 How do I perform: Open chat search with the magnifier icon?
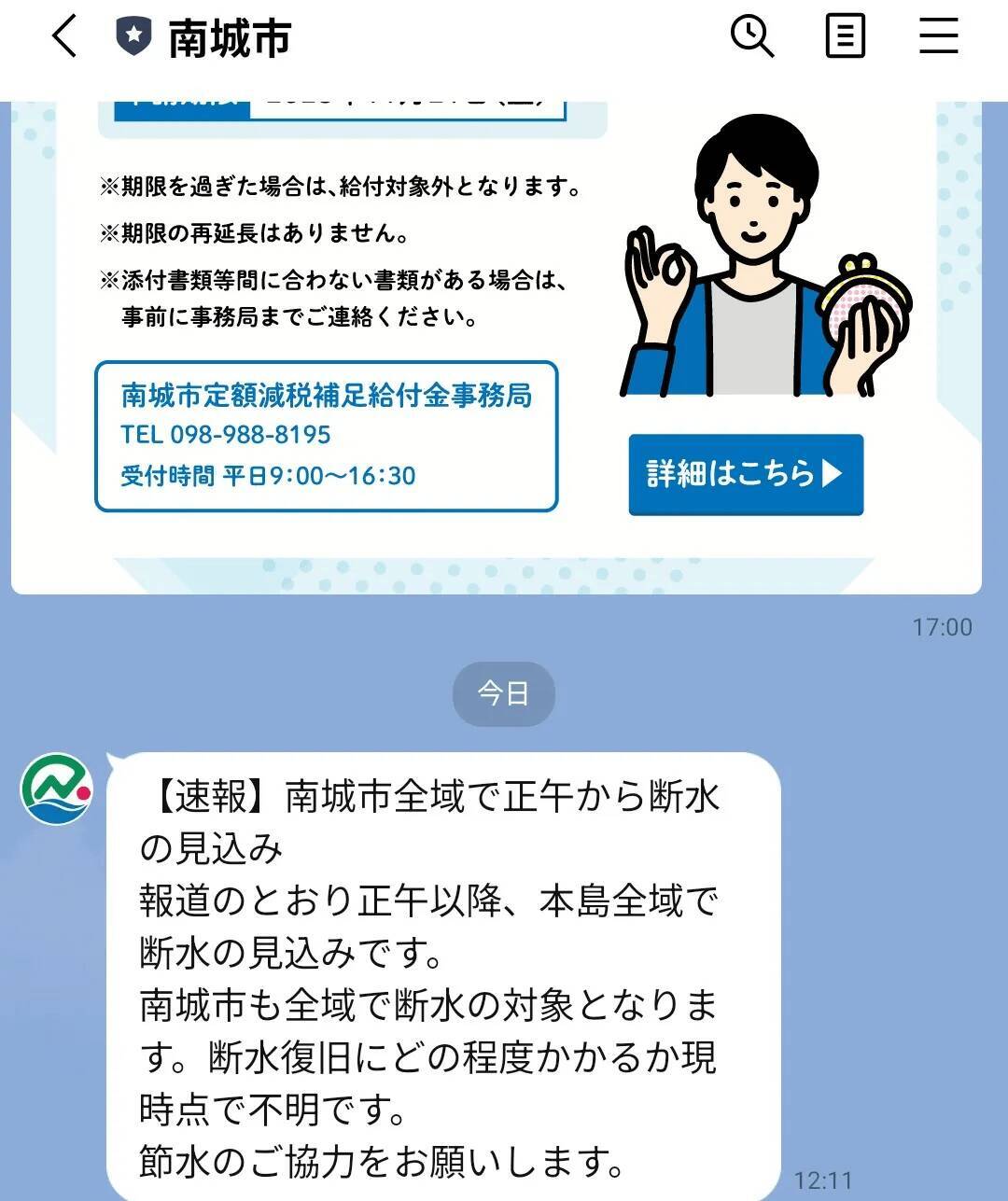pyautogui.click(x=751, y=37)
